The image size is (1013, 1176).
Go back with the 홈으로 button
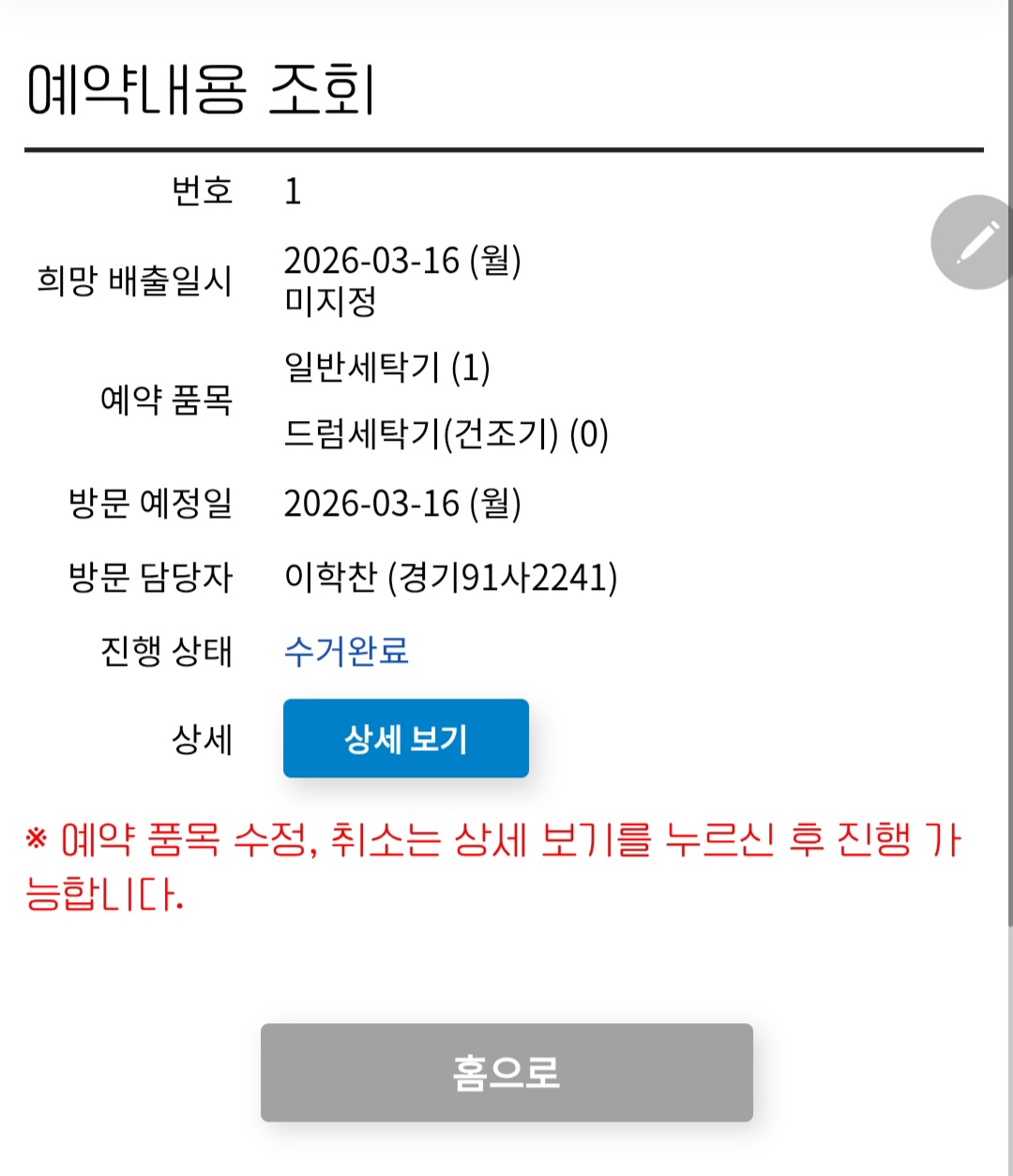506,1072
